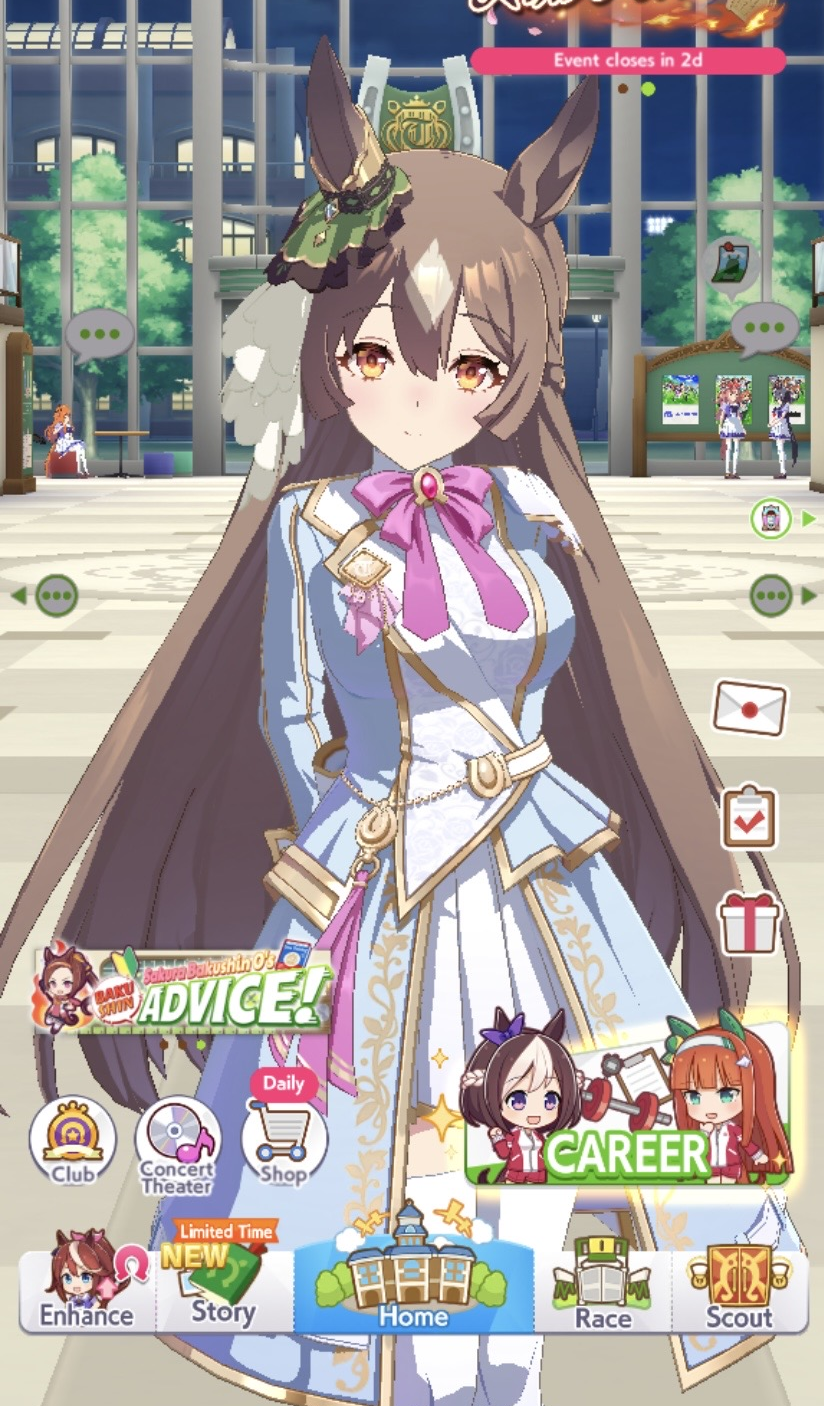This screenshot has height=1406, width=824.
Task: Open the Club button
Action: 72,1141
